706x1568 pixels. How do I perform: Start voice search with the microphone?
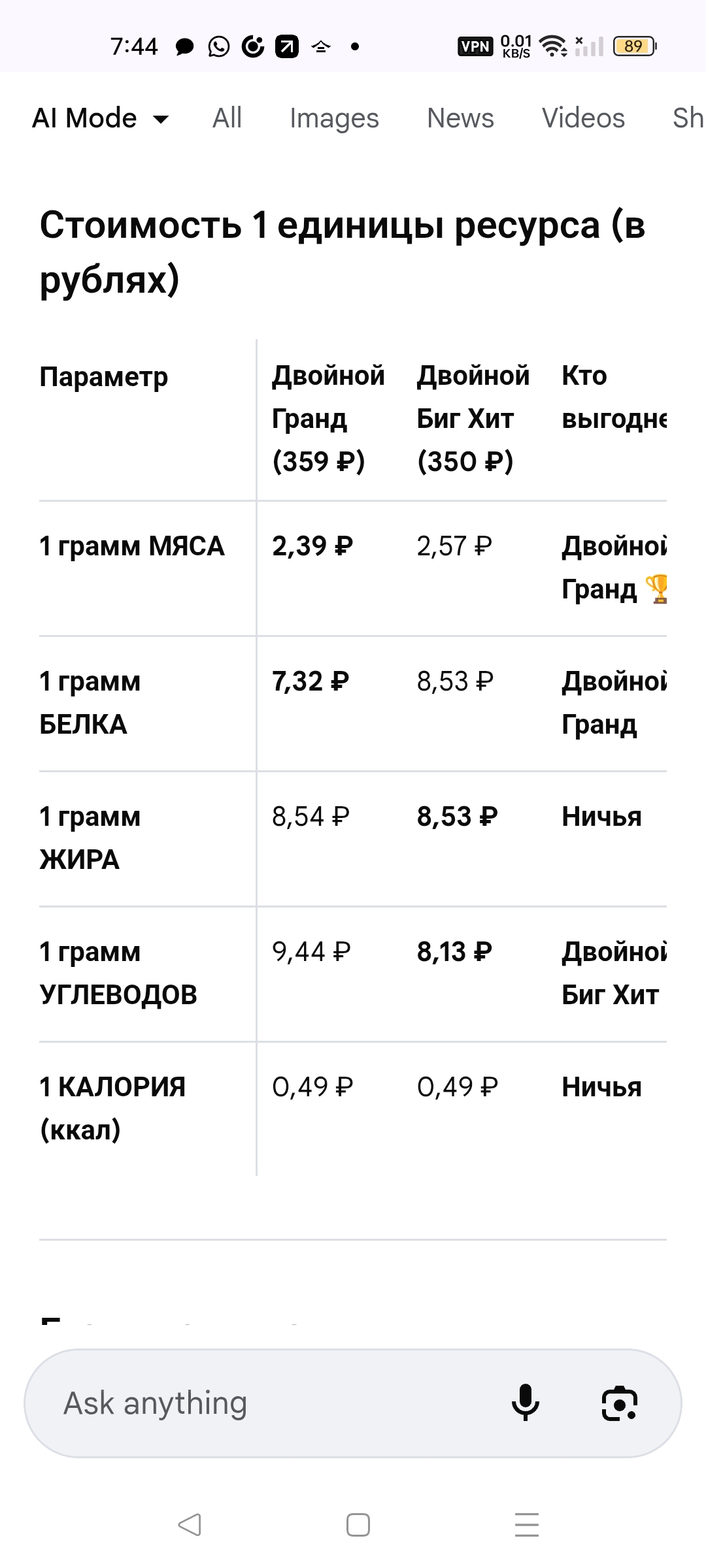point(525,1403)
